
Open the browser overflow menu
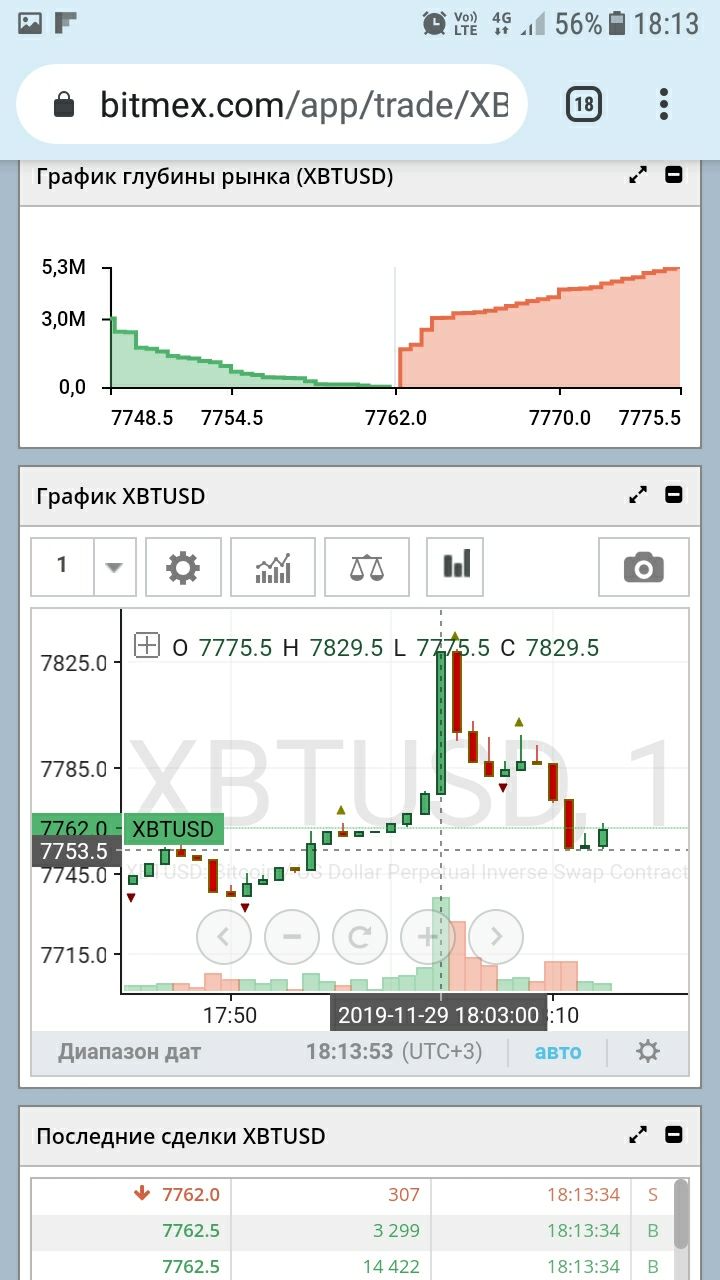(664, 104)
